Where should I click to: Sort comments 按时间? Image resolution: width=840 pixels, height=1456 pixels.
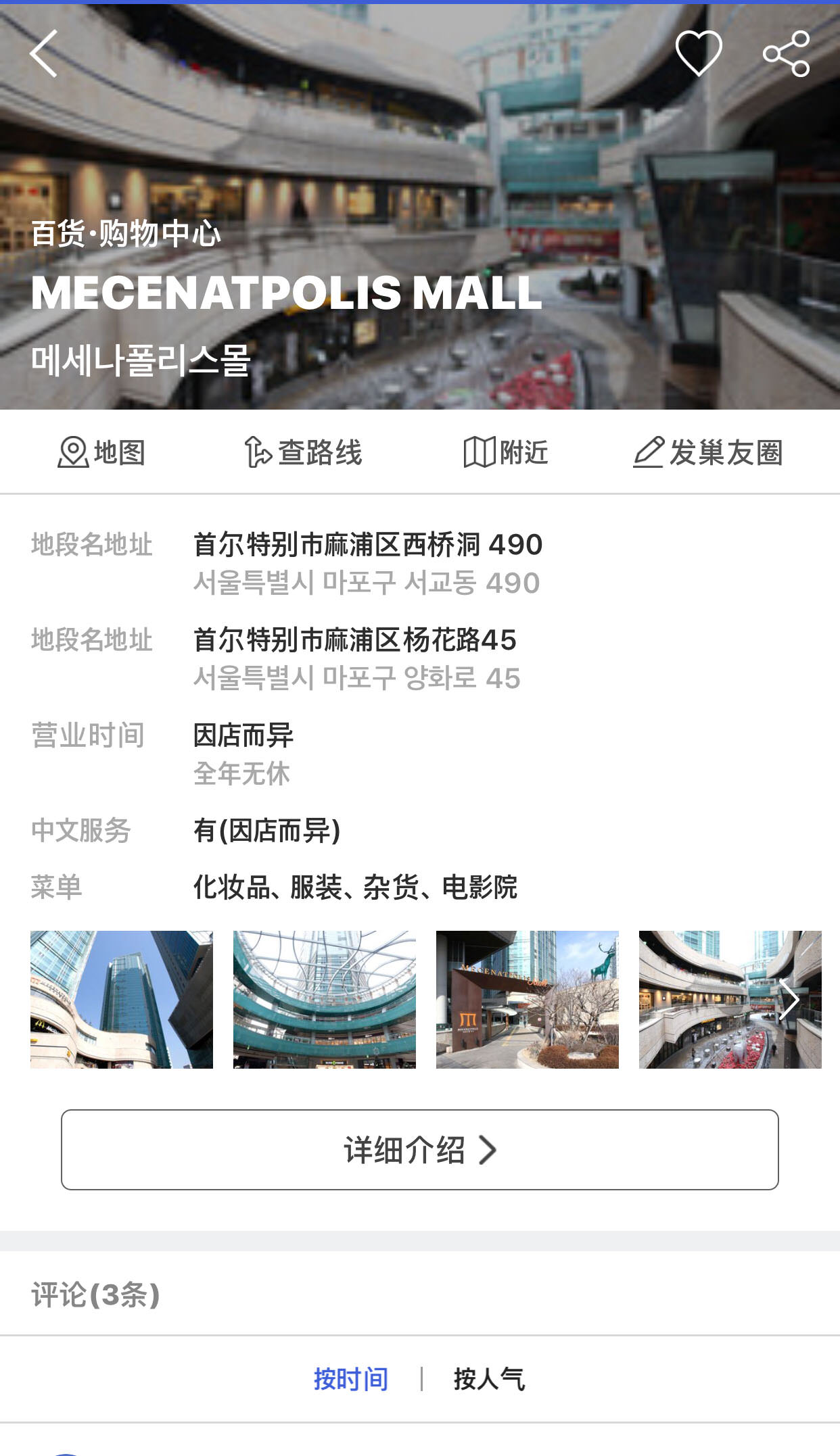(x=350, y=1379)
